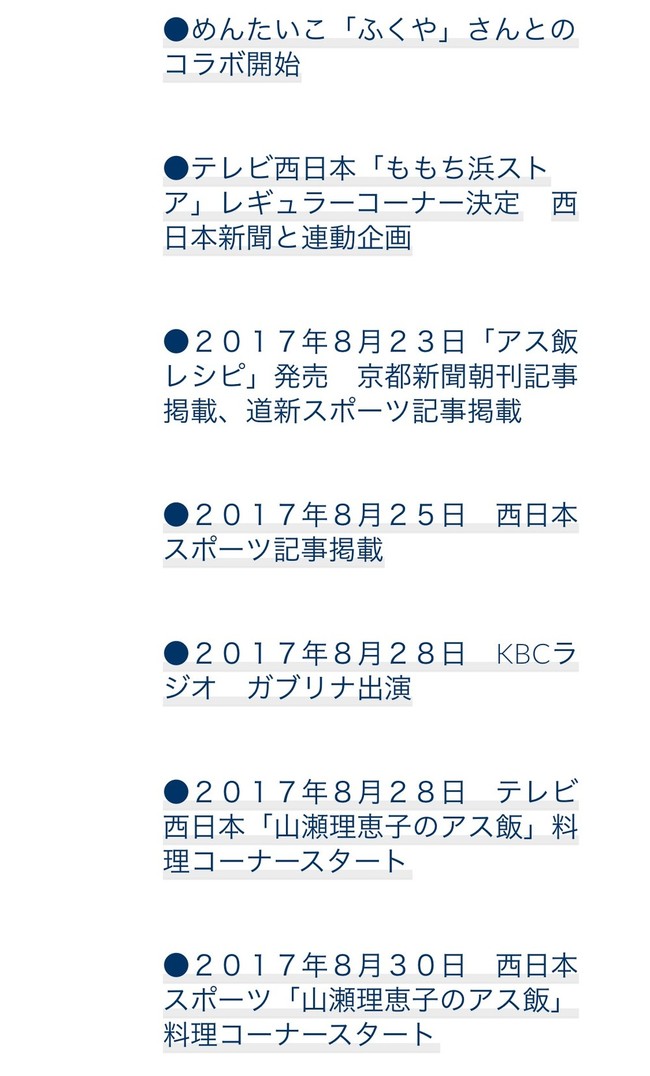Image resolution: width=650 pixels, height=1076 pixels.
Task: Open the KBCラジオ ガブリナ出演 link
Action: (x=371, y=671)
